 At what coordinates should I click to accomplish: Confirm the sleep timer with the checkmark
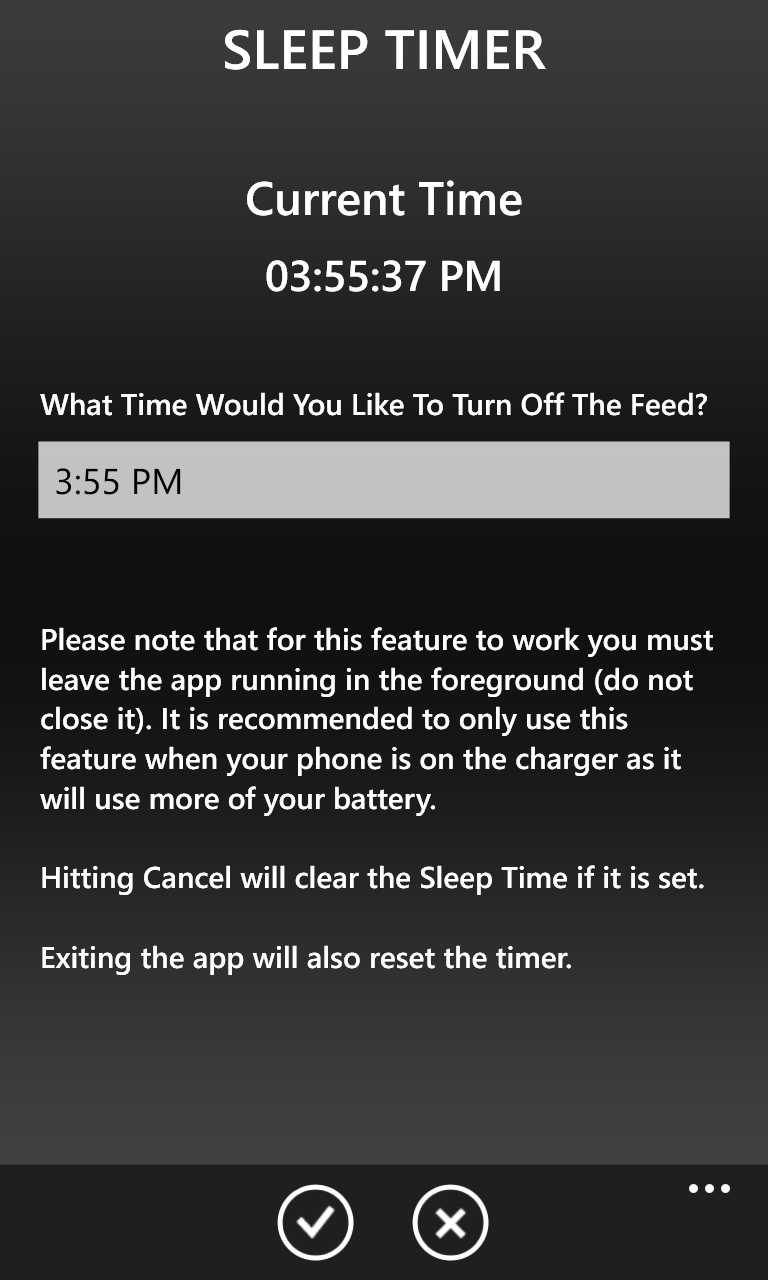(x=315, y=1222)
